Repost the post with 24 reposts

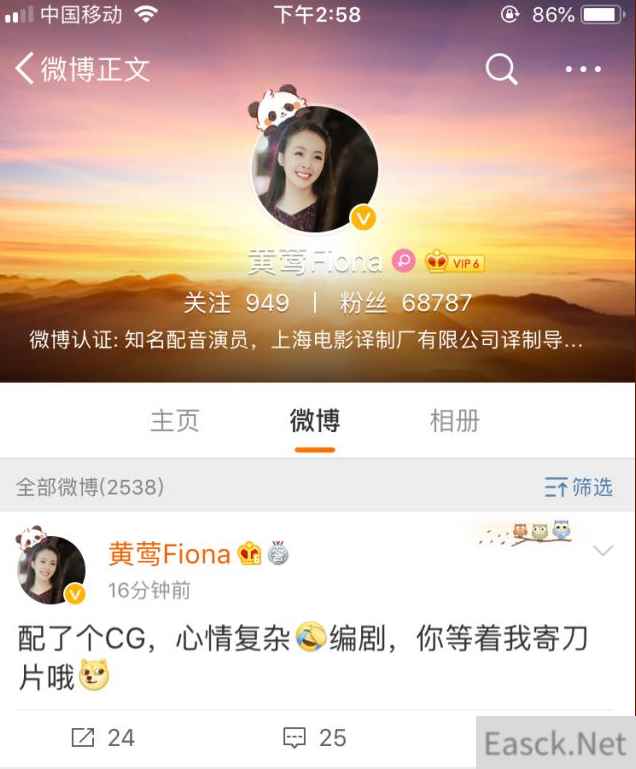click(103, 738)
